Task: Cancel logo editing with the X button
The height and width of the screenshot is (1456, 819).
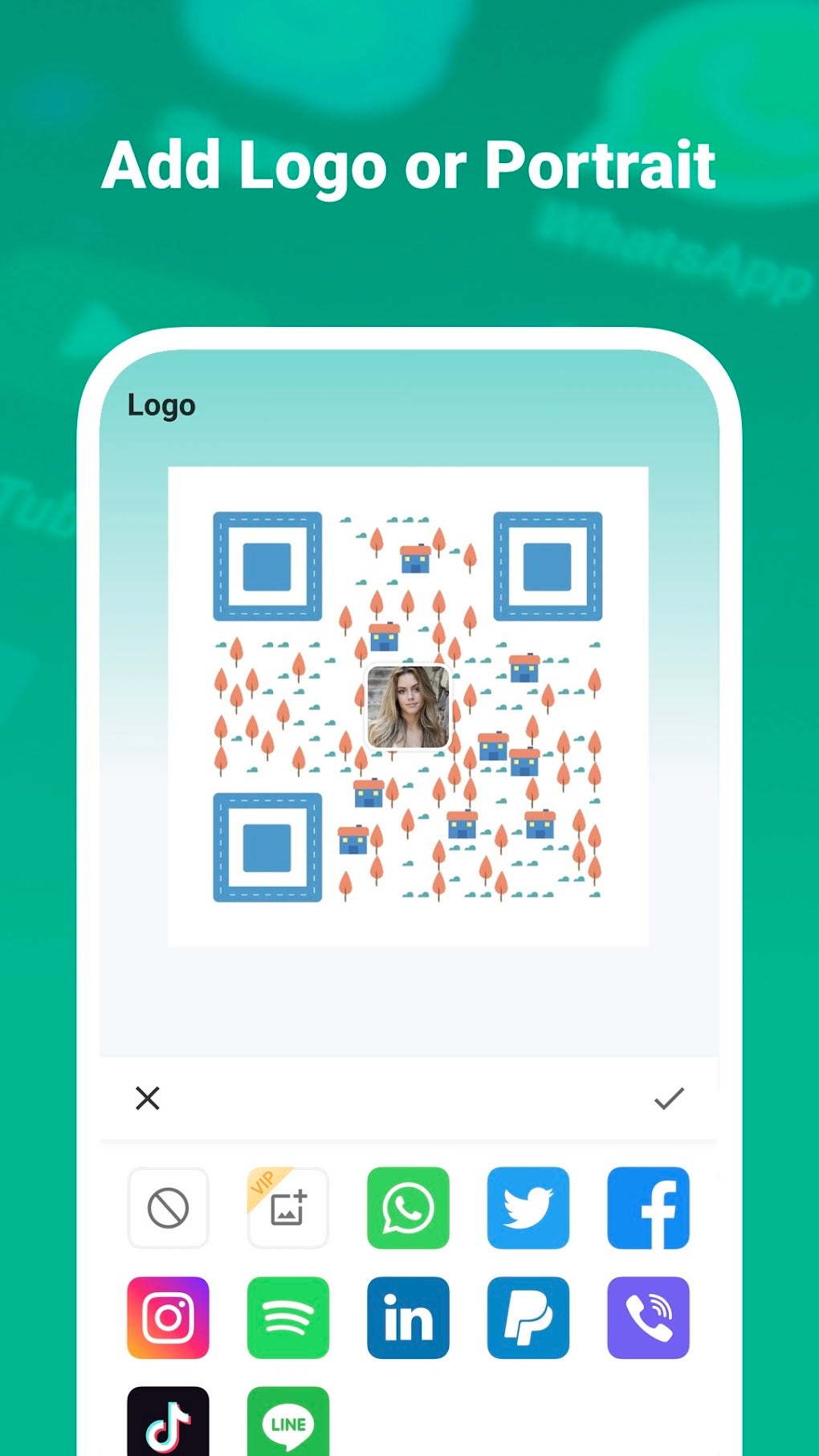Action: pos(148,1099)
